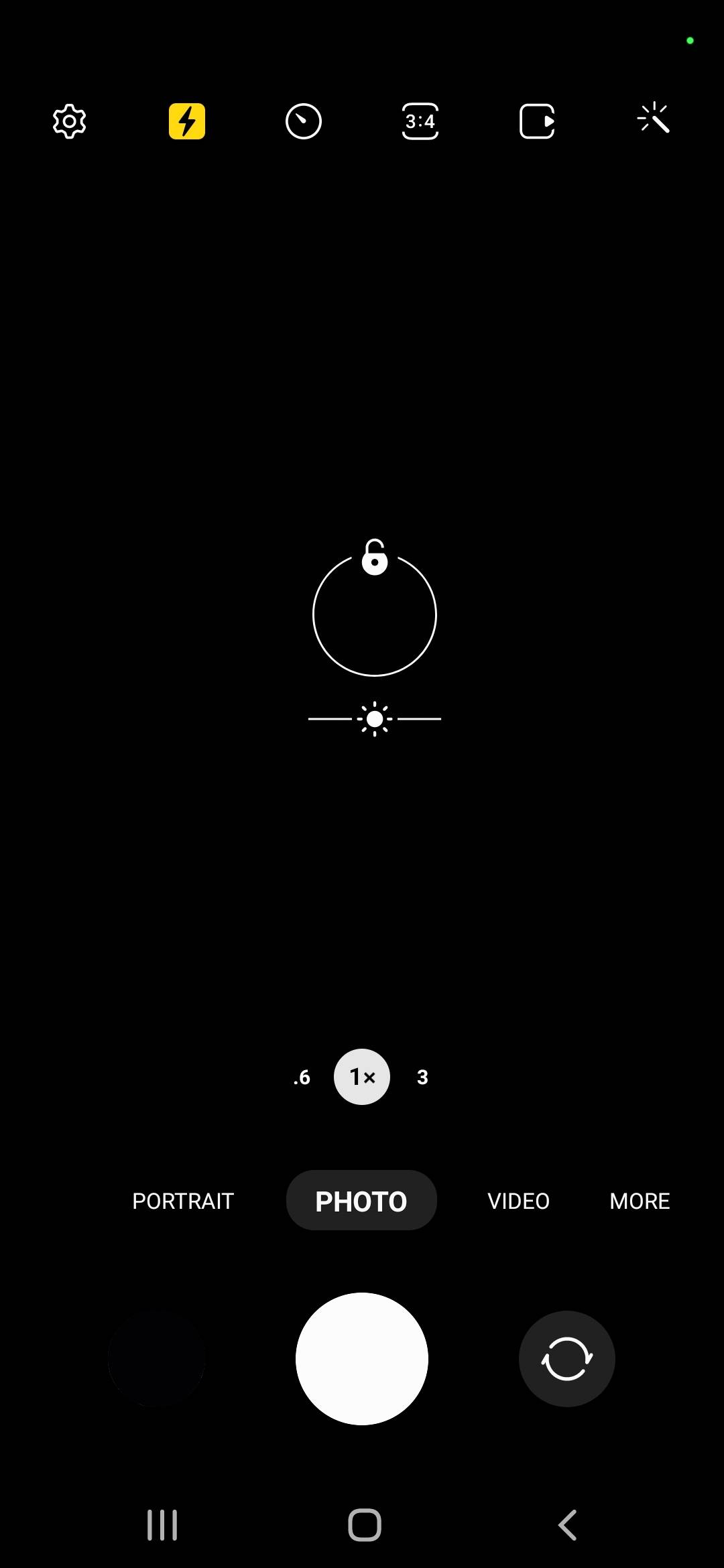Switch to Video mode

coord(519,1201)
